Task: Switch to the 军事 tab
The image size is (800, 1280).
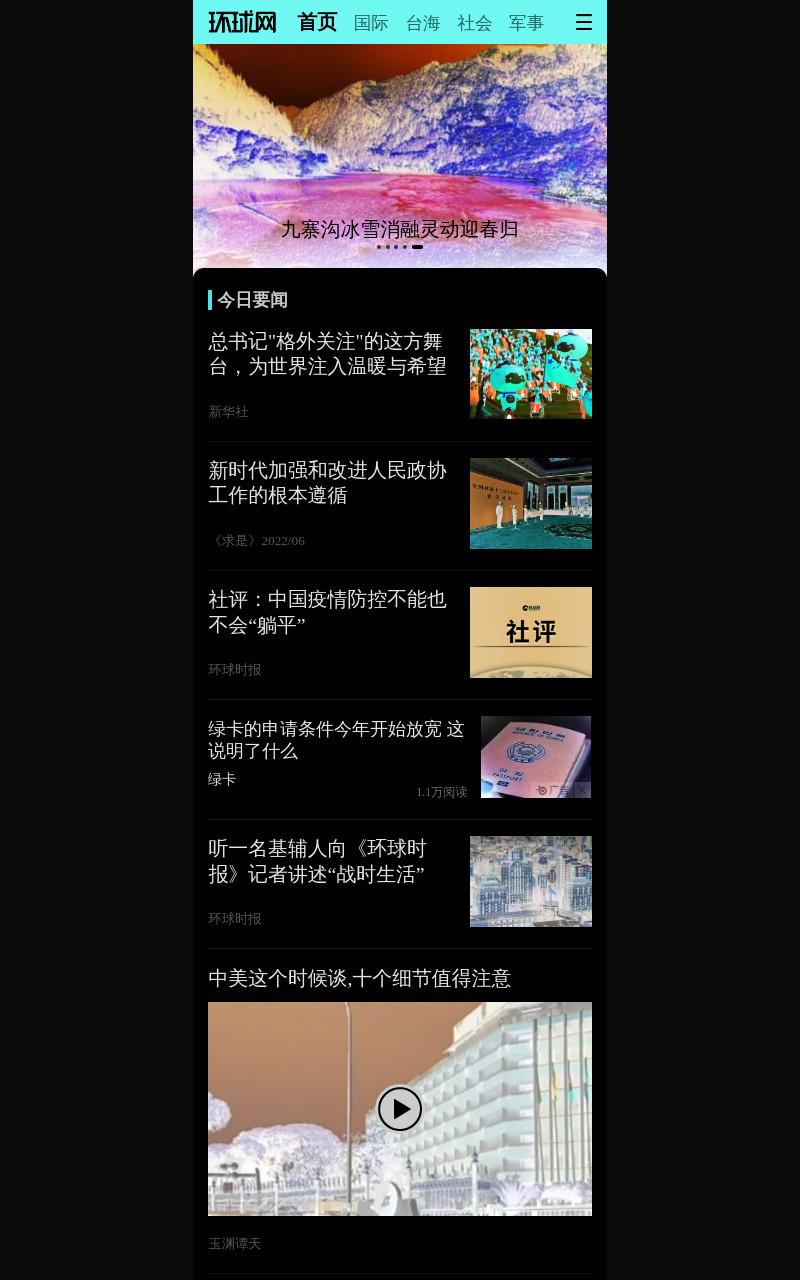Action: point(526,23)
